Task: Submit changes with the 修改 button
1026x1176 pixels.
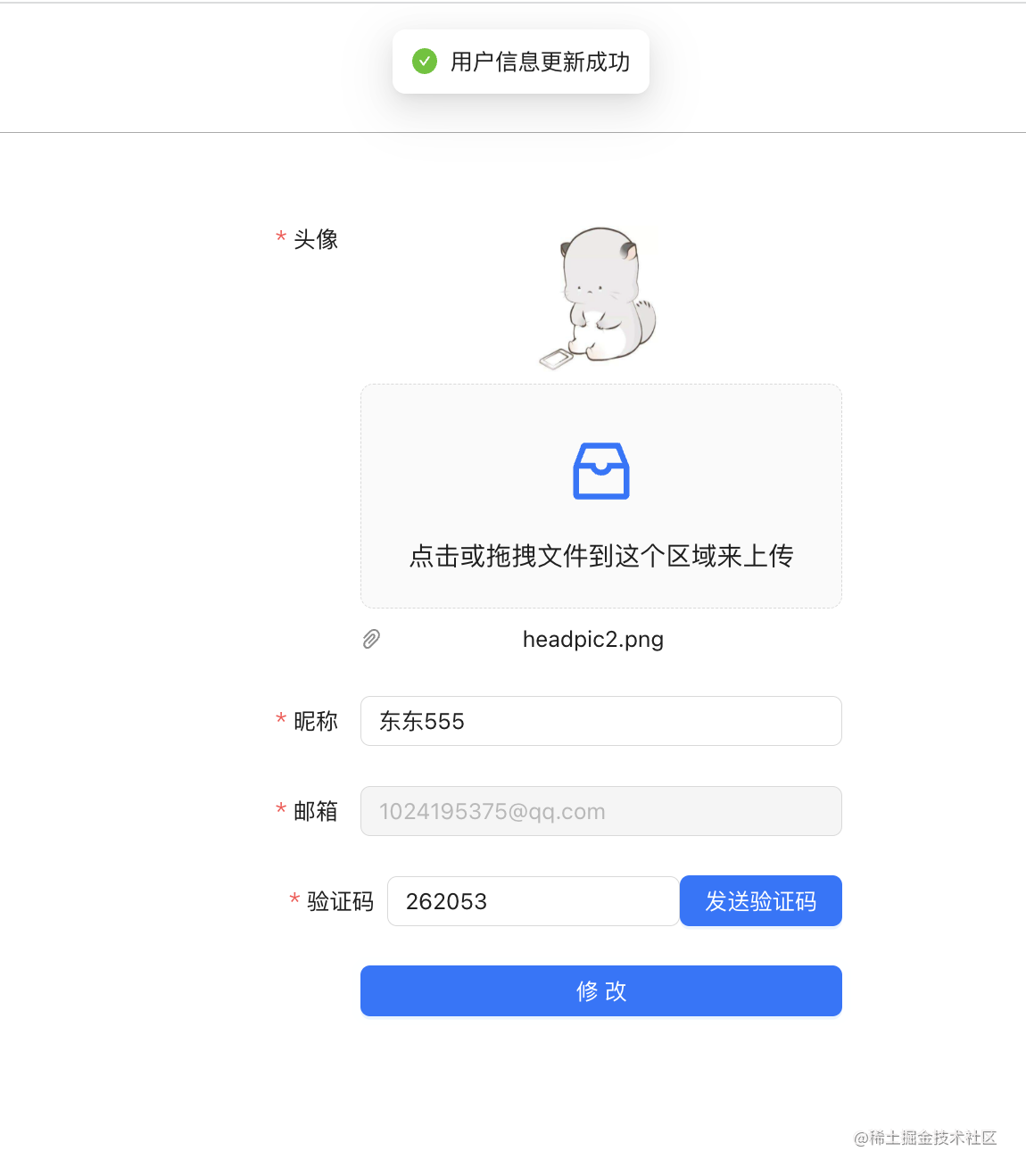Action: [x=600, y=990]
